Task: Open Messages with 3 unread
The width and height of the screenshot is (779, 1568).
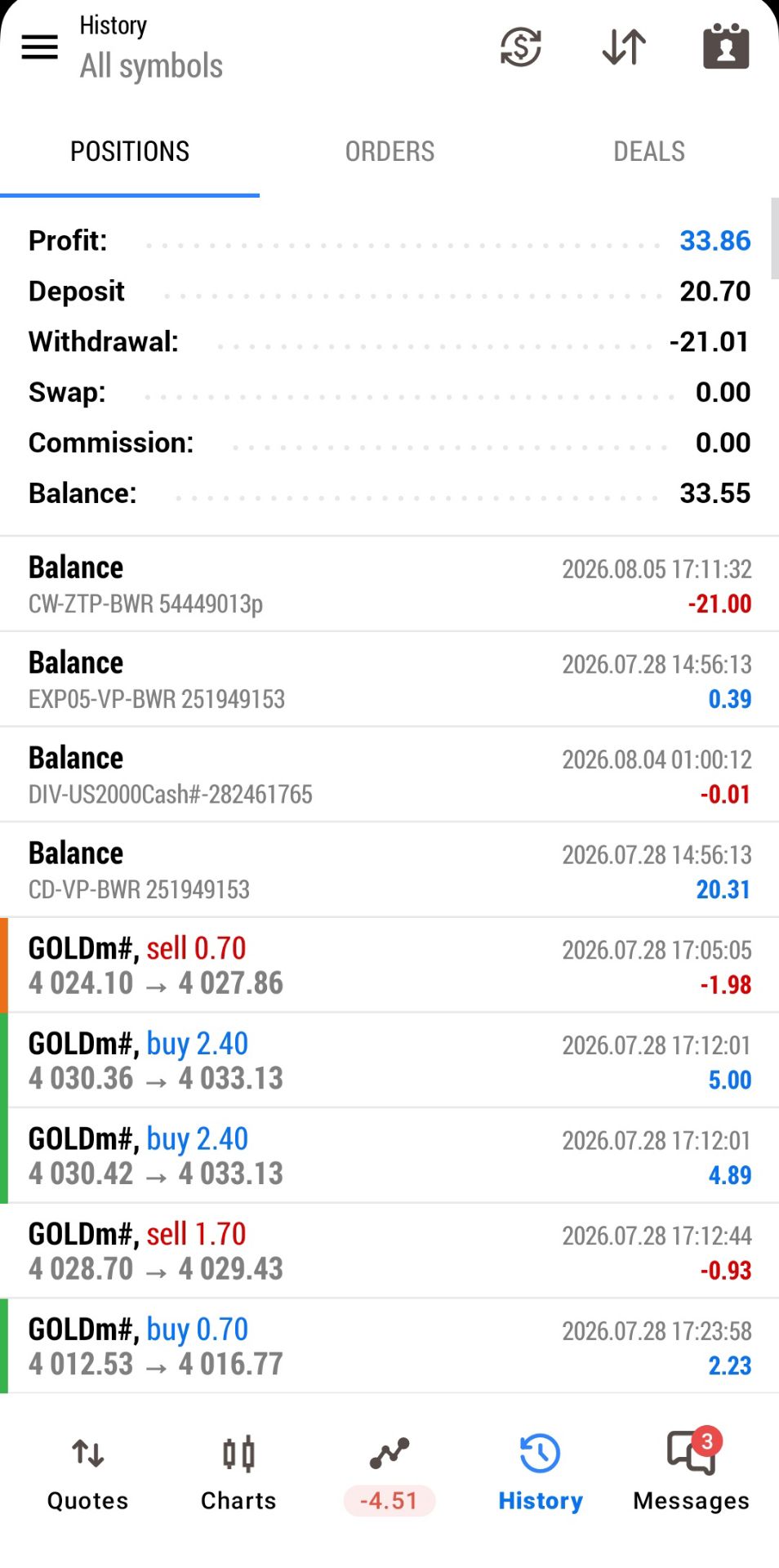Action: tap(691, 1475)
